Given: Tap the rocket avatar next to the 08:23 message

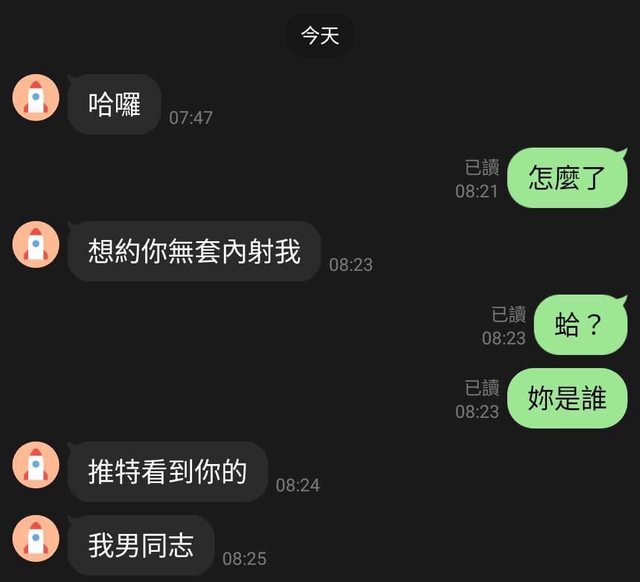Looking at the screenshot, I should (x=35, y=245).
